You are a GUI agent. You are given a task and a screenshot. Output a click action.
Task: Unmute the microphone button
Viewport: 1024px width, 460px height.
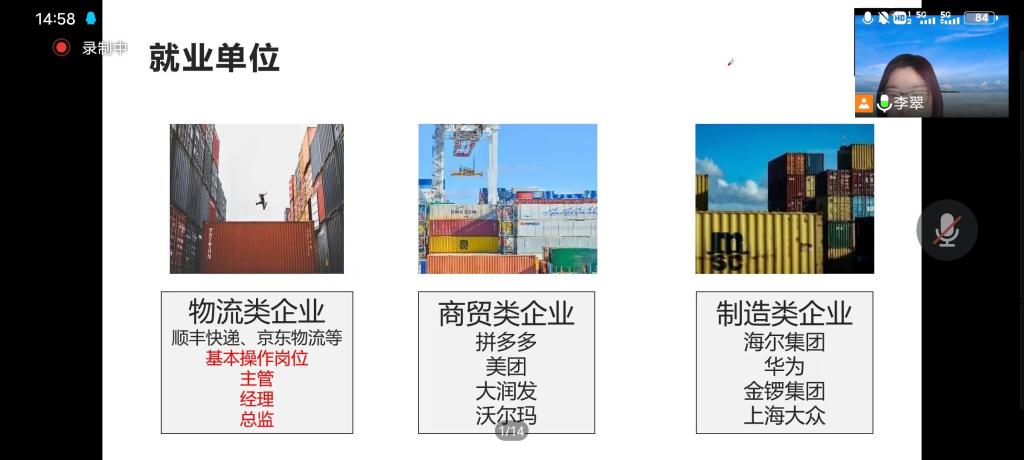(946, 231)
